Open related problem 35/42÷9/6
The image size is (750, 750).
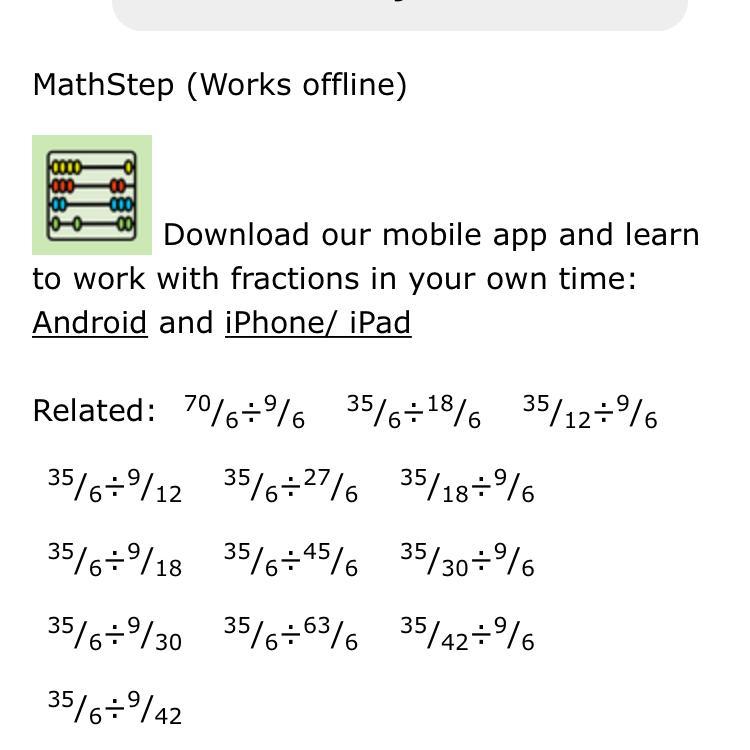pyautogui.click(x=467, y=633)
